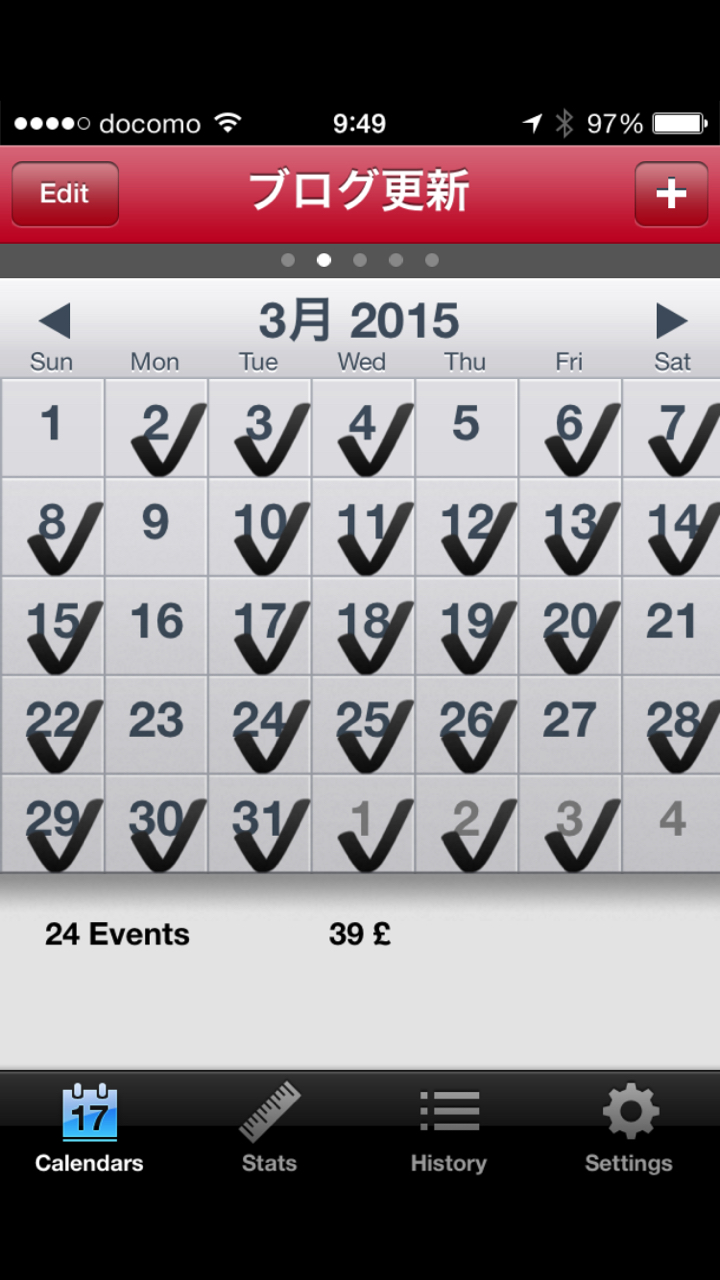Open the History tab
The width and height of the screenshot is (720, 1280).
(449, 1126)
